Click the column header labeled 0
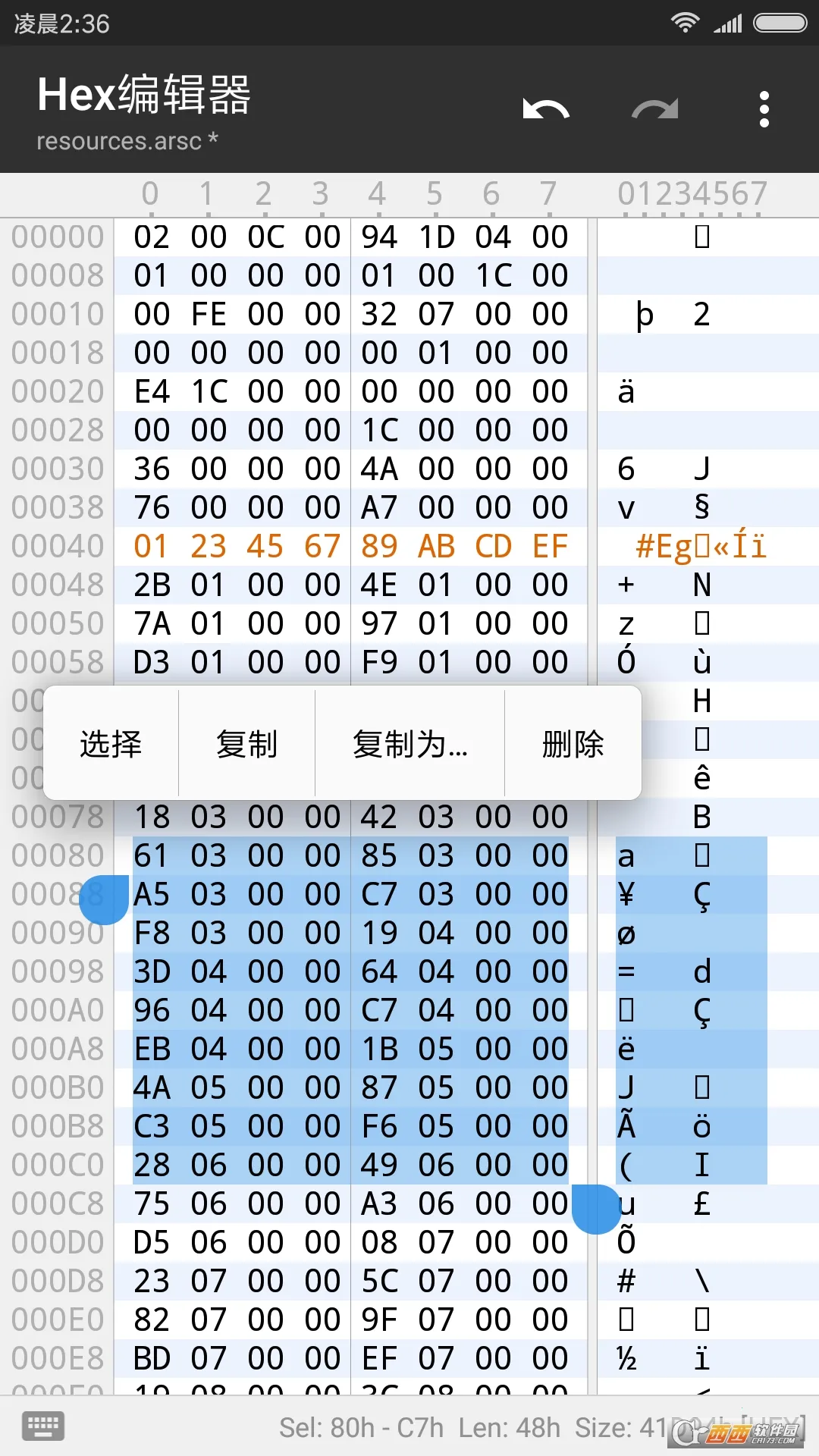 click(150, 194)
